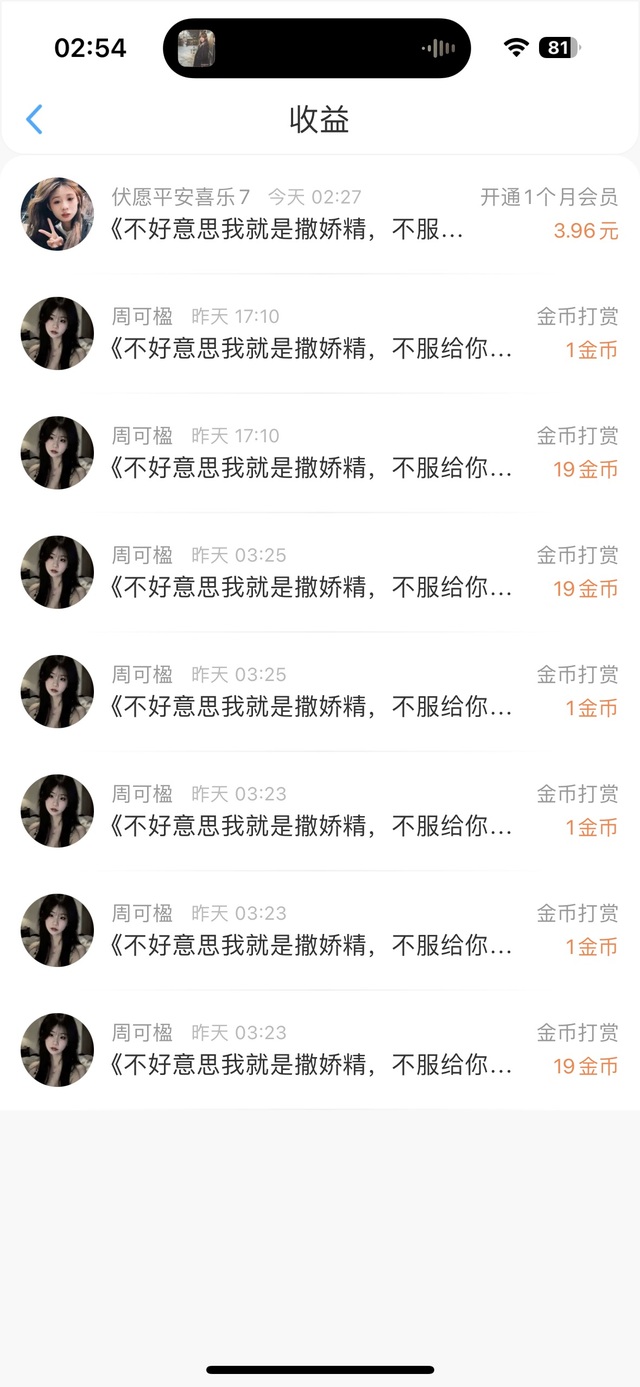The image size is (640, 1387).
Task: Go back from the 收益 page
Action: (x=34, y=120)
